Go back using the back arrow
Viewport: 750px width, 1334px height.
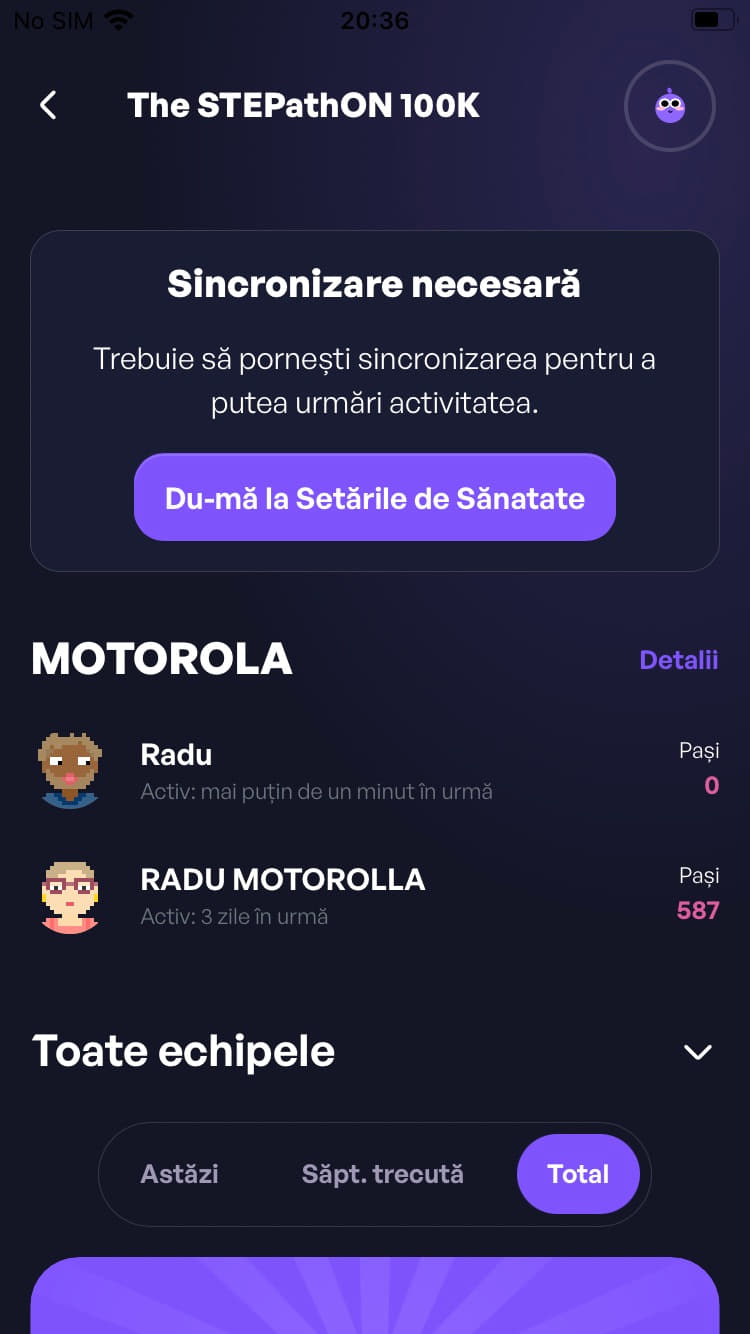coord(48,105)
